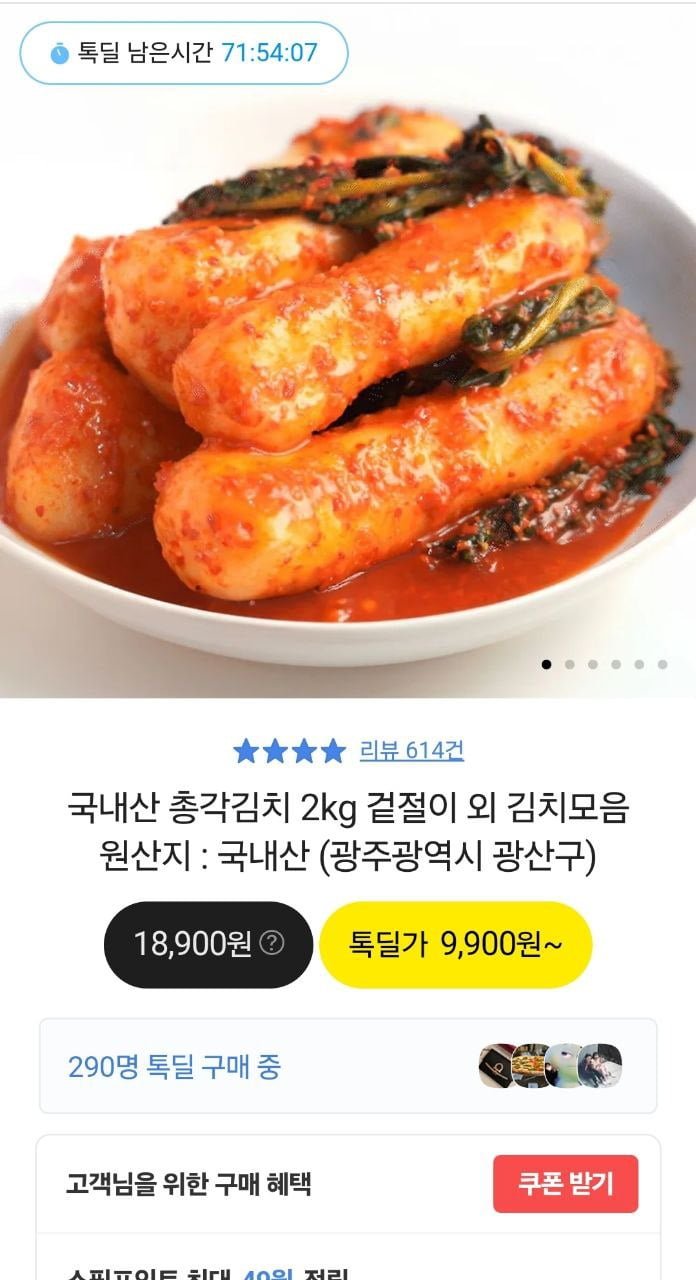Tap the image carousel page dots
This screenshot has height=1280, width=696.
pyautogui.click(x=604, y=664)
